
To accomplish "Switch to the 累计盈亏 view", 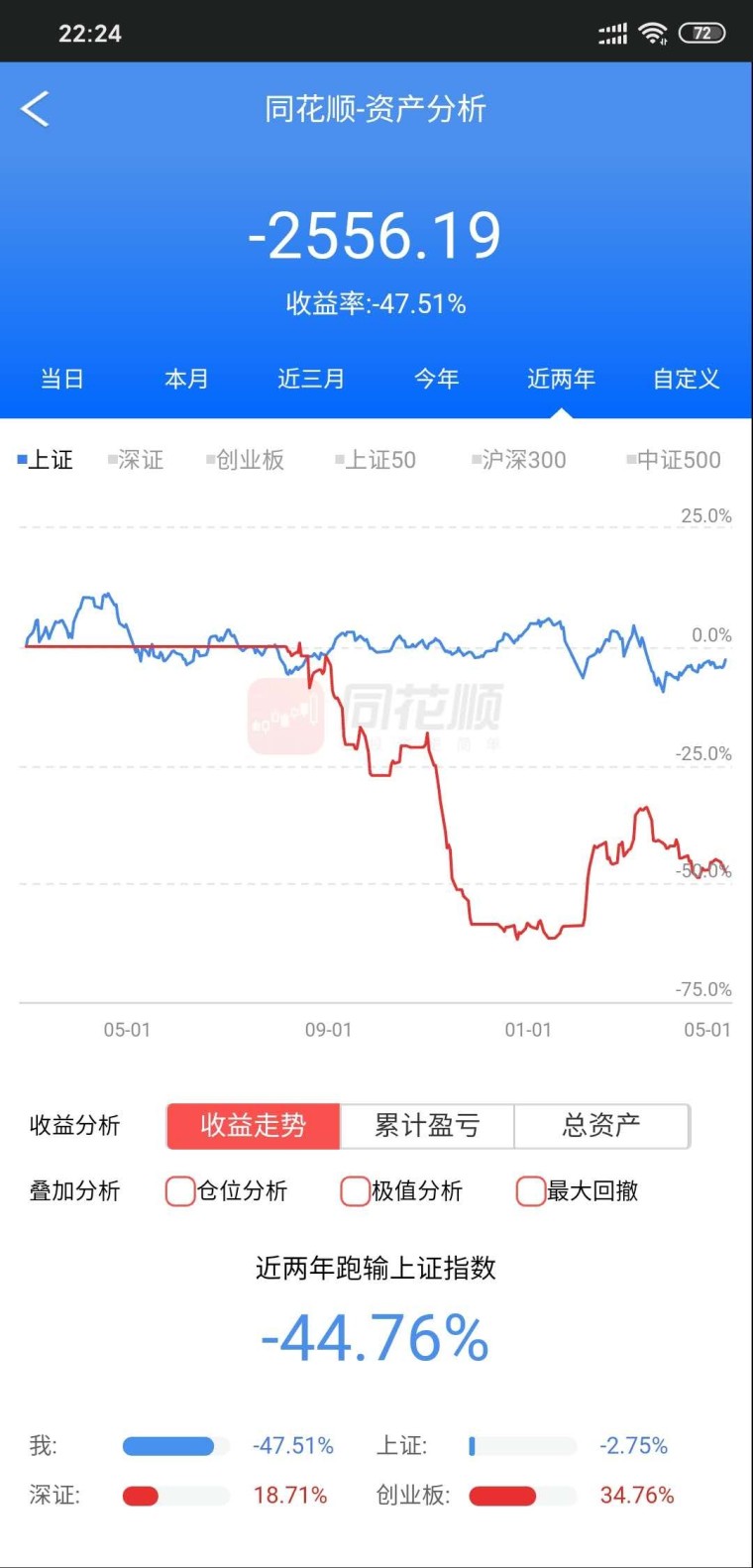I will coord(426,1125).
